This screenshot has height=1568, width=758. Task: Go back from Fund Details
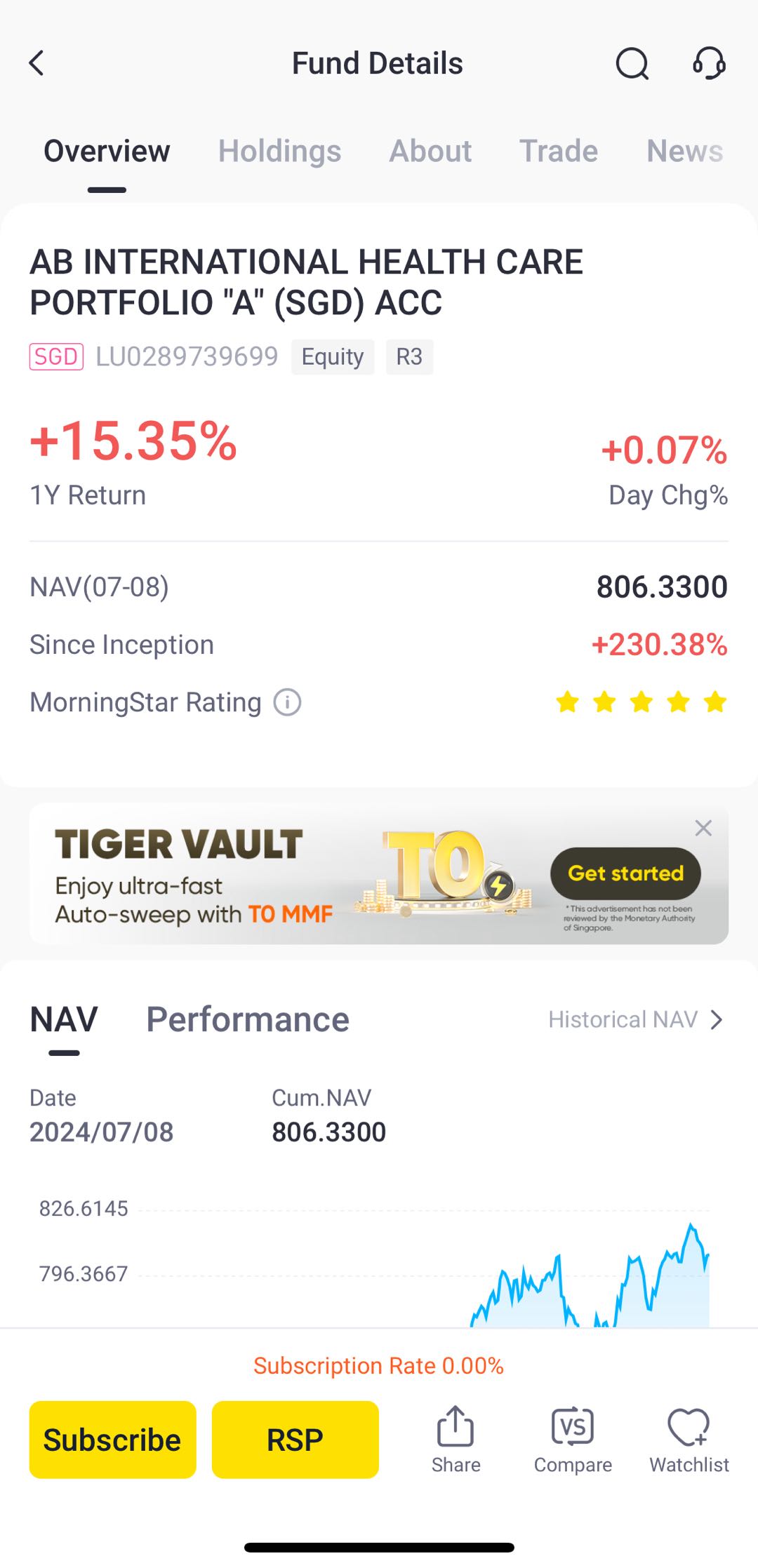pyautogui.click(x=36, y=63)
